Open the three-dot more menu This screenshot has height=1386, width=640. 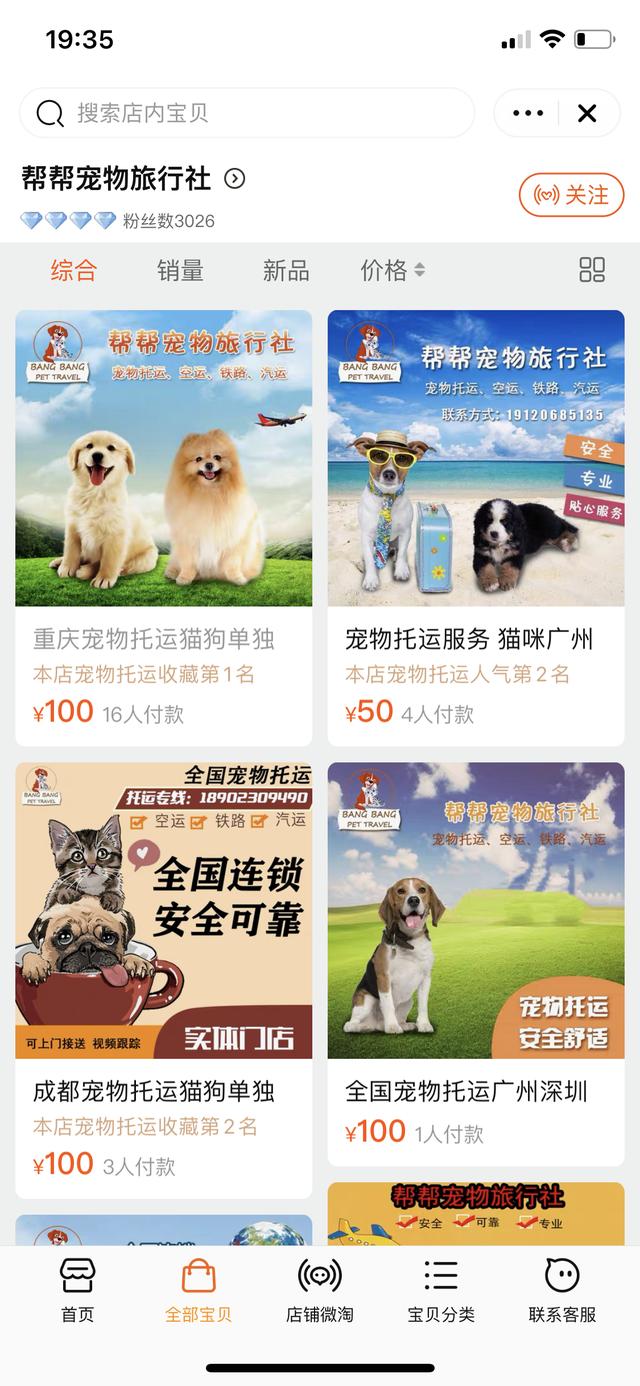tap(528, 113)
